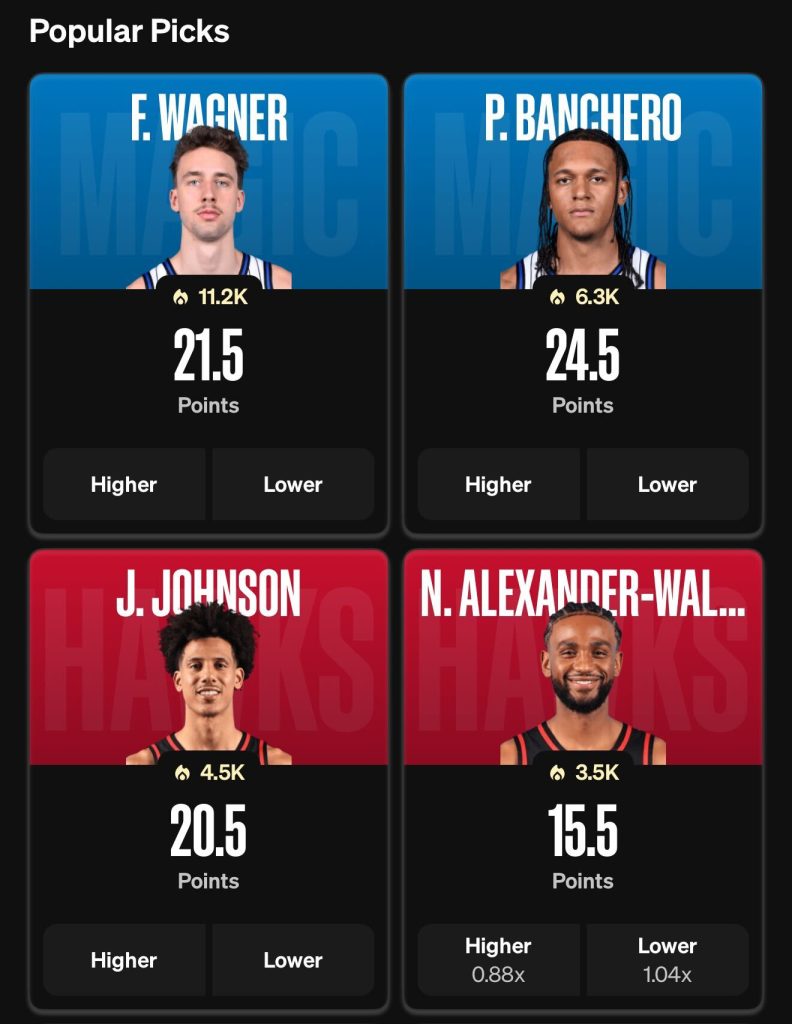
Task: Select Lower for J. Johnson 20.5 points
Action: tap(293, 960)
